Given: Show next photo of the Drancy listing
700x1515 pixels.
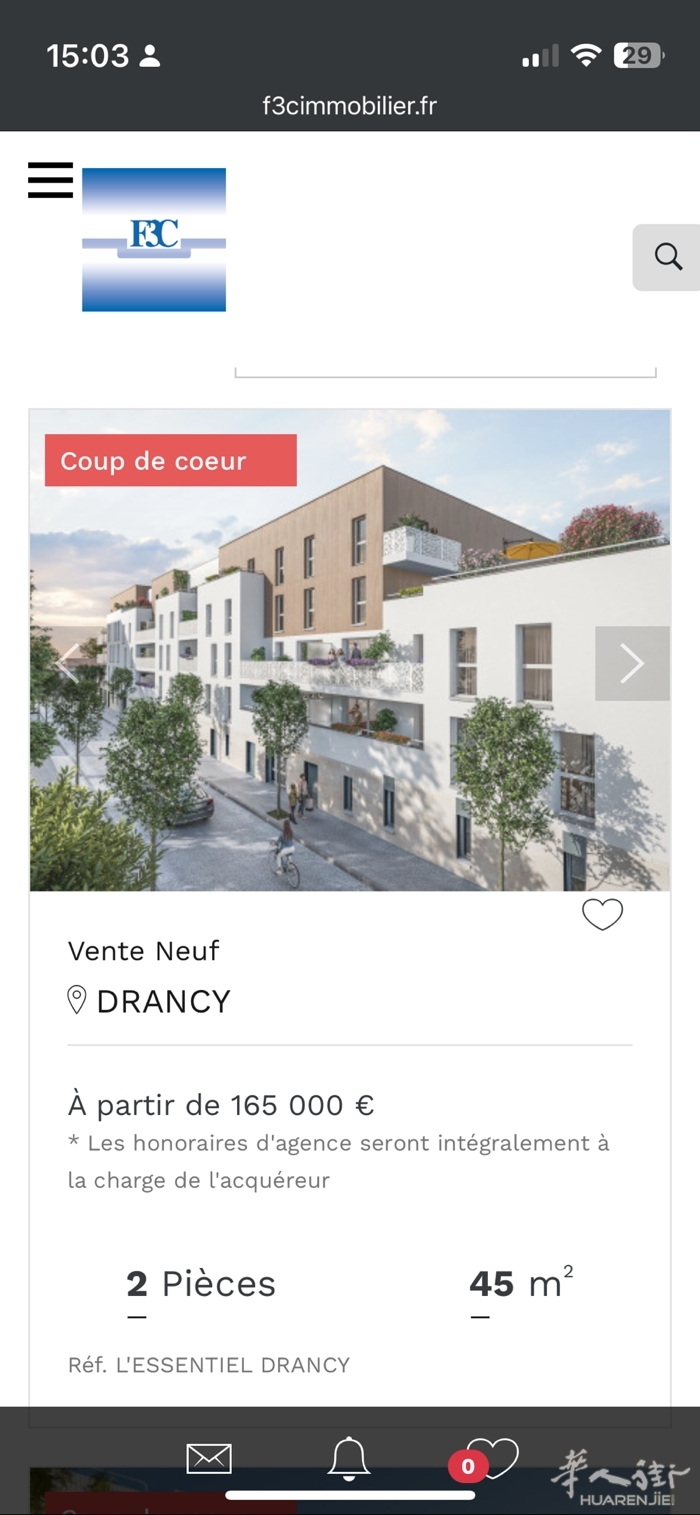Looking at the screenshot, I should pos(632,663).
